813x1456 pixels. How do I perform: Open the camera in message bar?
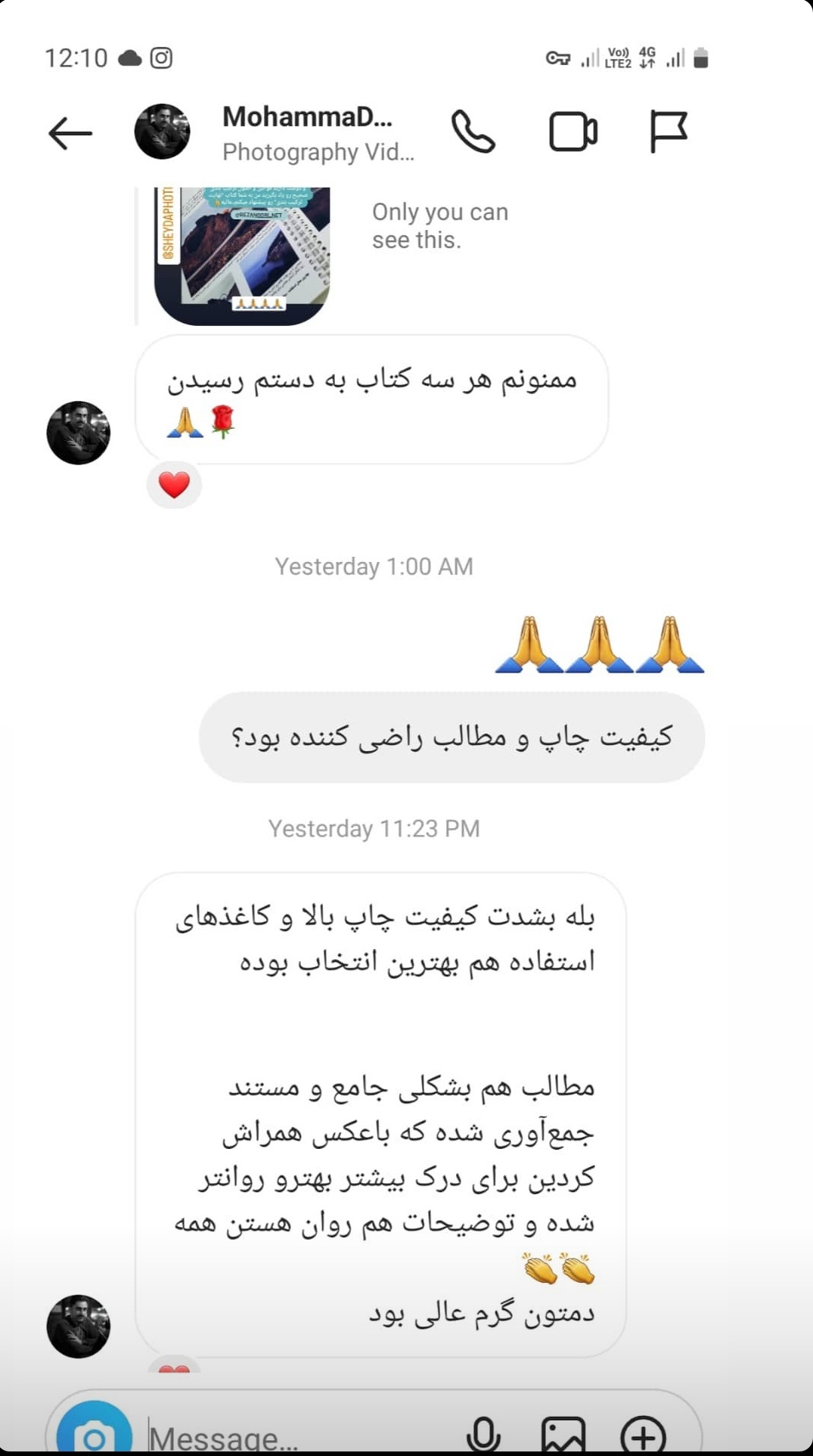click(95, 1435)
